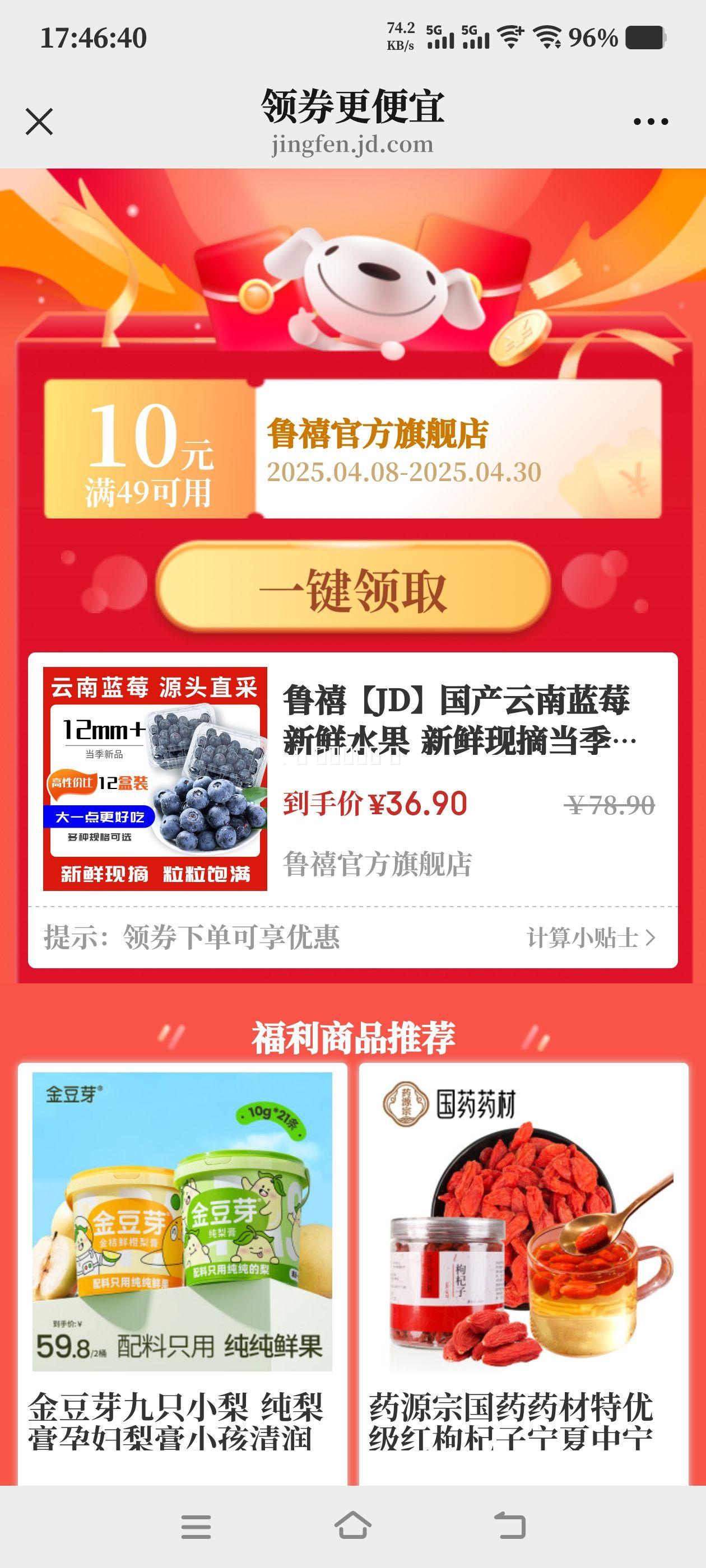
Task: Tap the system back button
Action: [510, 1525]
